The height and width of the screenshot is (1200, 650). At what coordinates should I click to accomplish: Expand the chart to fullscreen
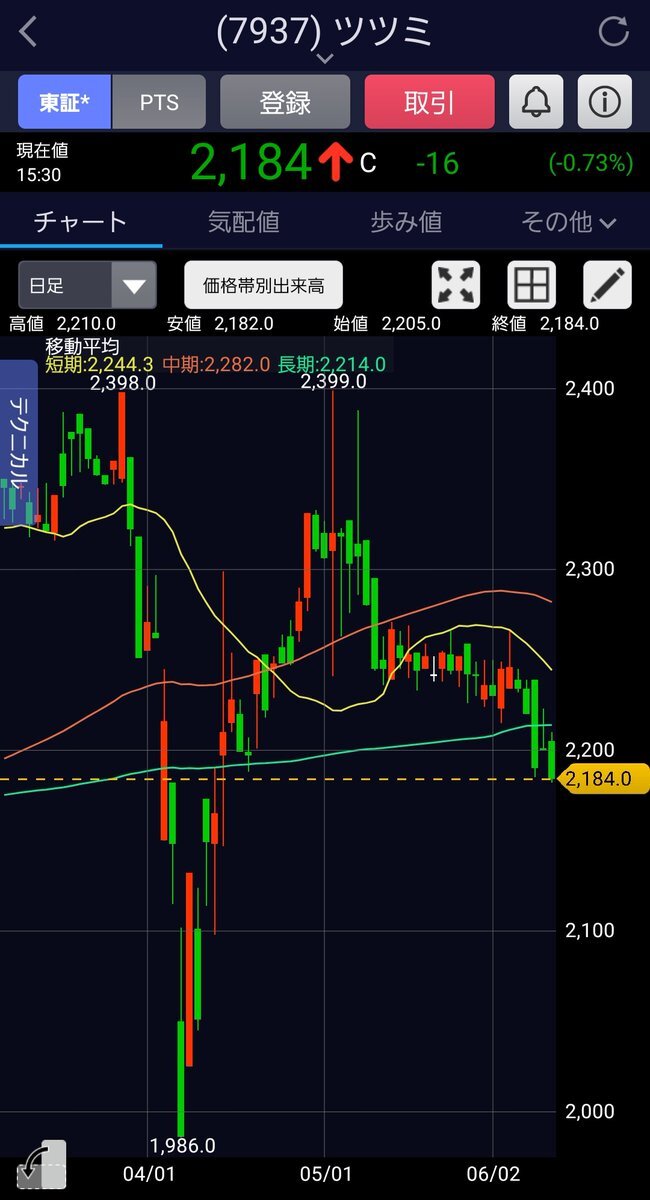click(x=456, y=286)
